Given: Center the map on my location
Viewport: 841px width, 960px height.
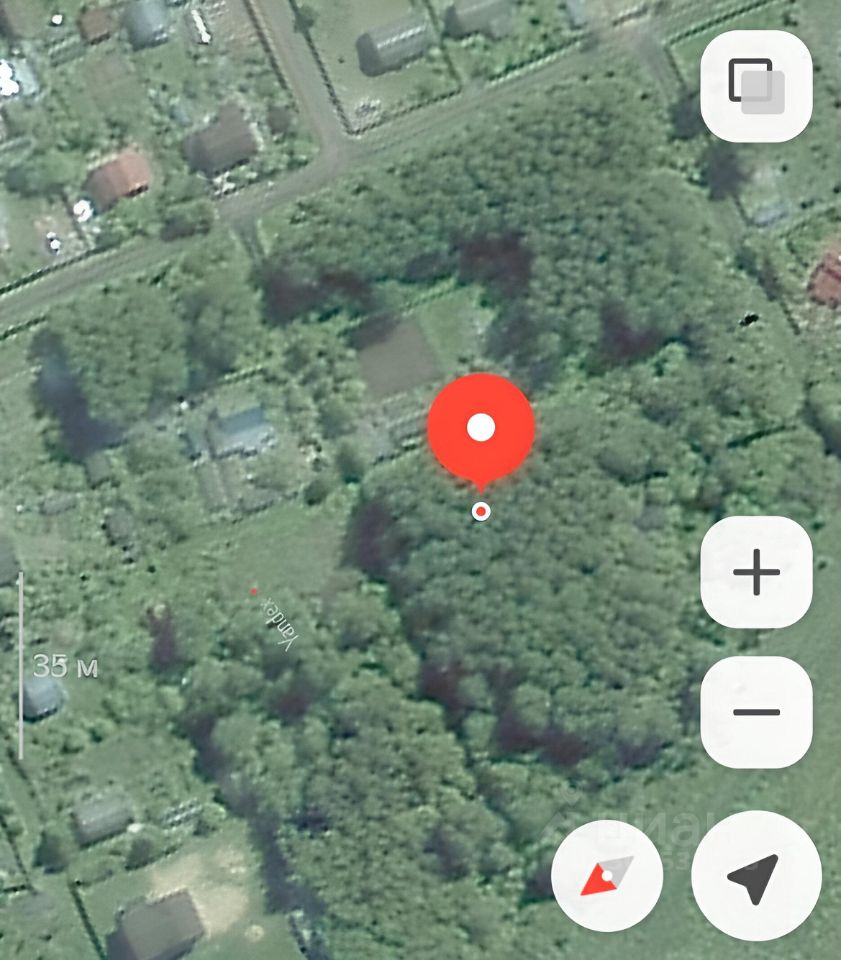Looking at the screenshot, I should point(756,876).
